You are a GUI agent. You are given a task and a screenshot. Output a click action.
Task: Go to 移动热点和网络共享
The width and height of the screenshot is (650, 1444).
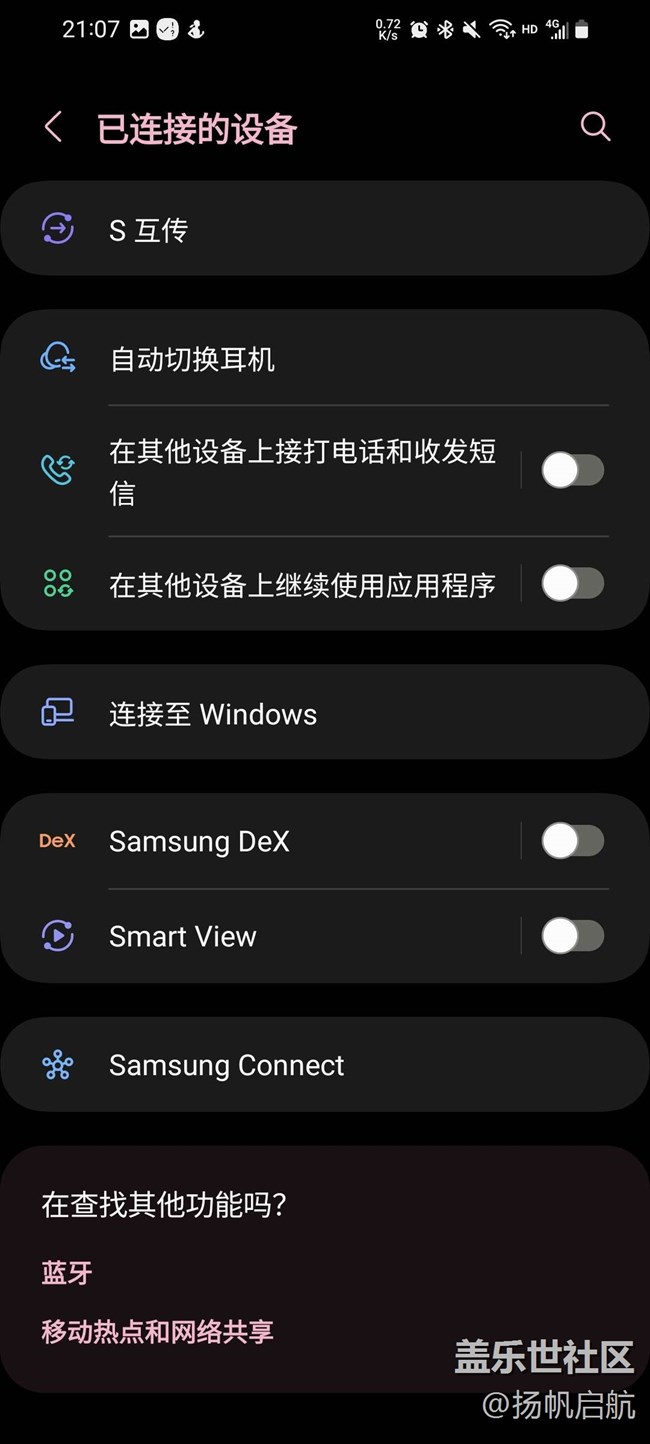pos(157,1332)
